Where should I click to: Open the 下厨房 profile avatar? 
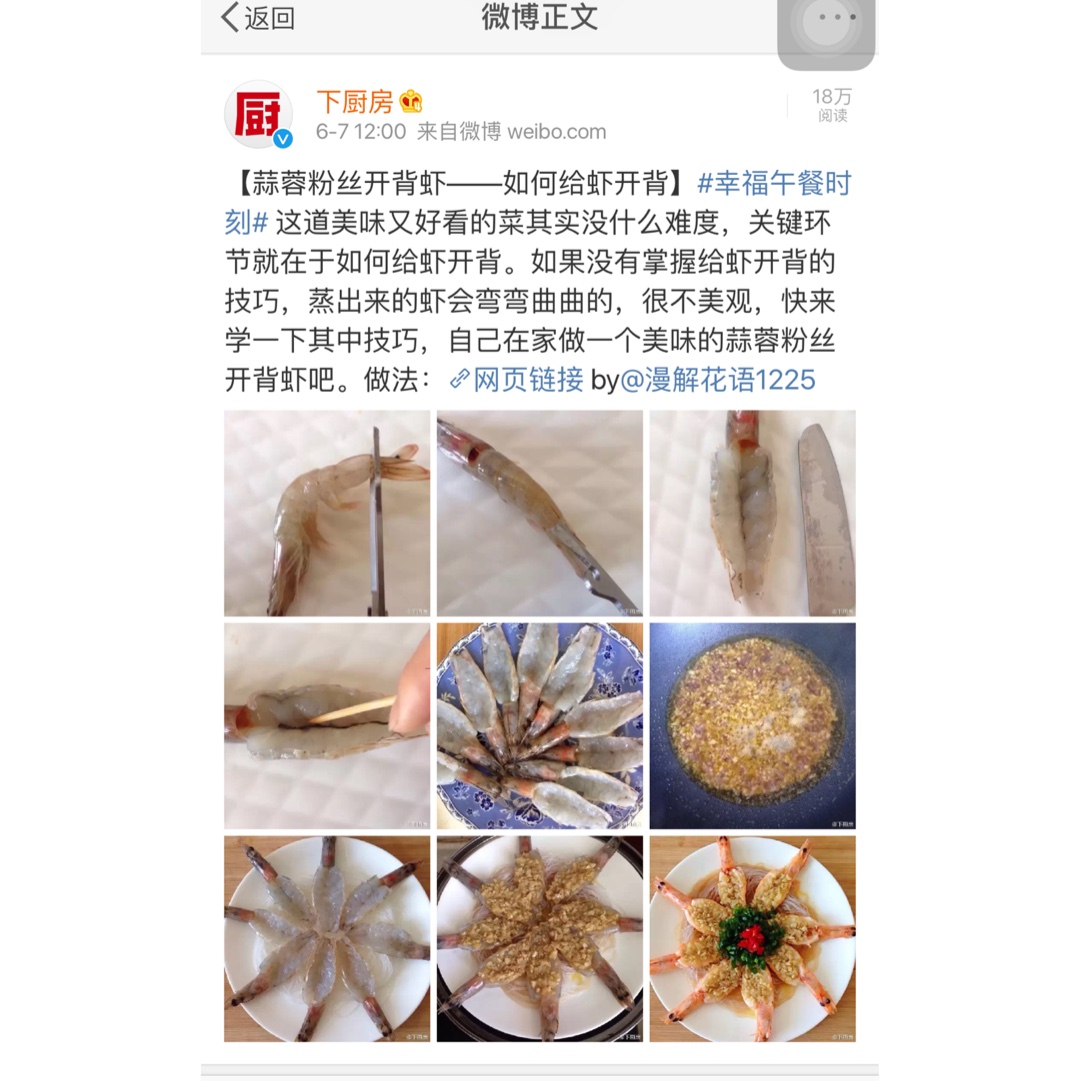[x=259, y=115]
